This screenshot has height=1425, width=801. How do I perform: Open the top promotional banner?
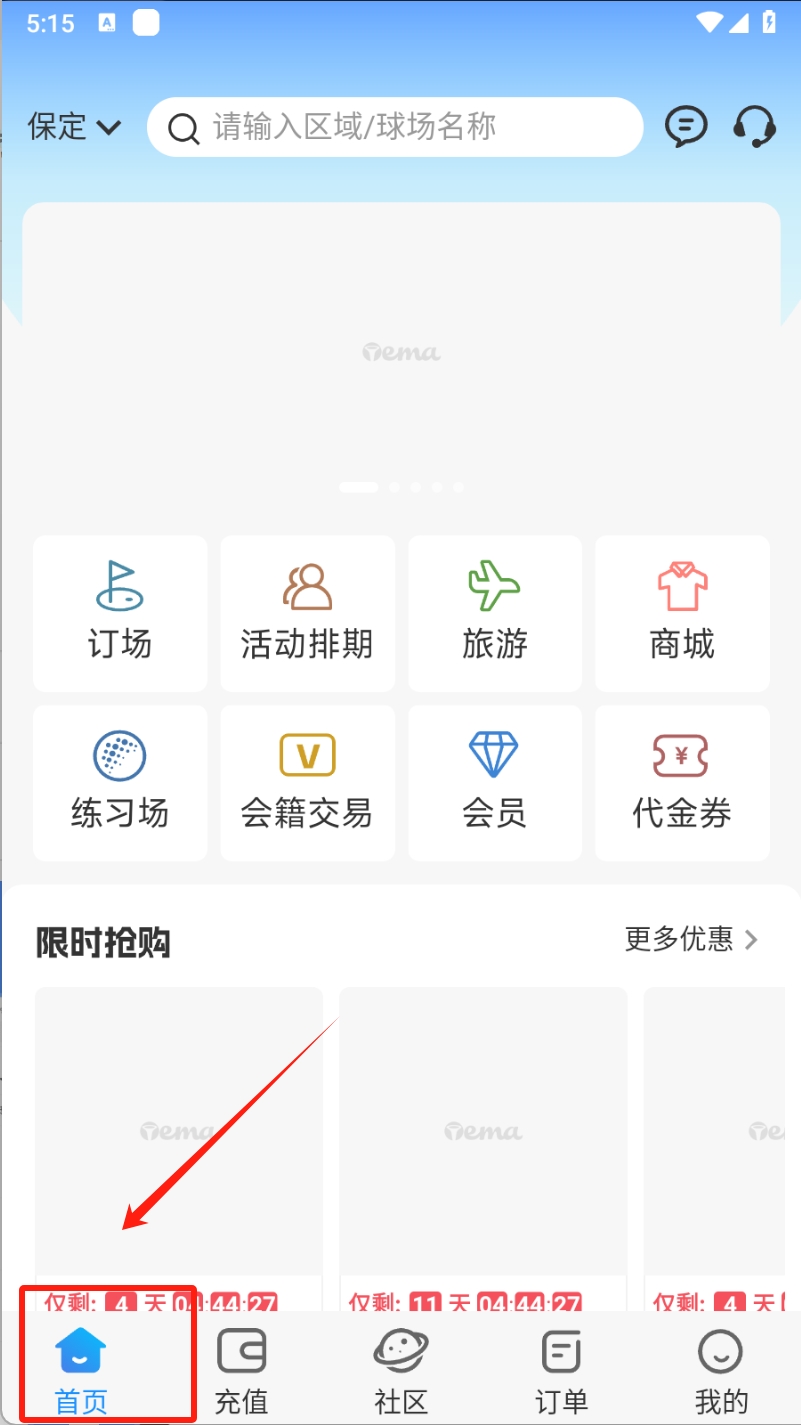[x=401, y=350]
